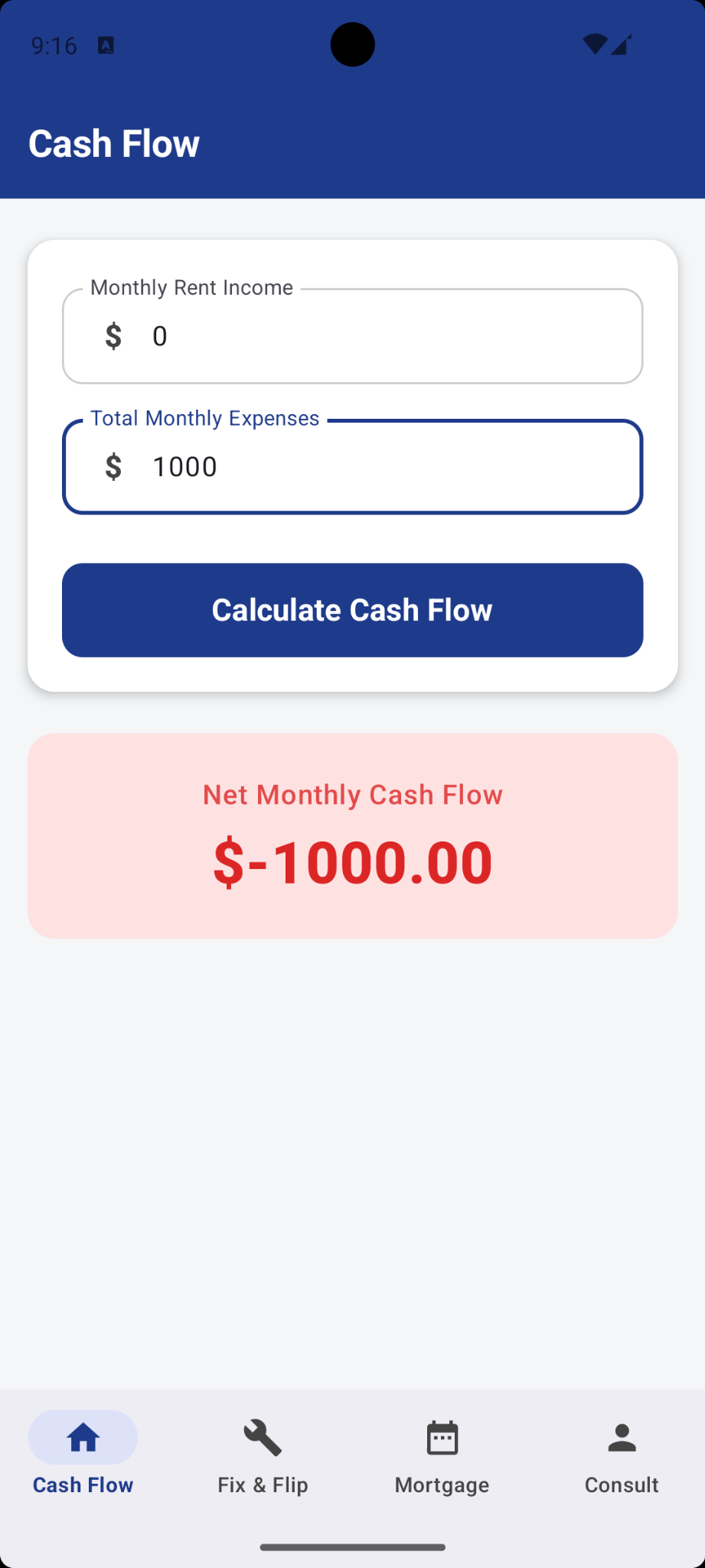
Task: Open the Mortgage calendar icon
Action: coord(442,1437)
